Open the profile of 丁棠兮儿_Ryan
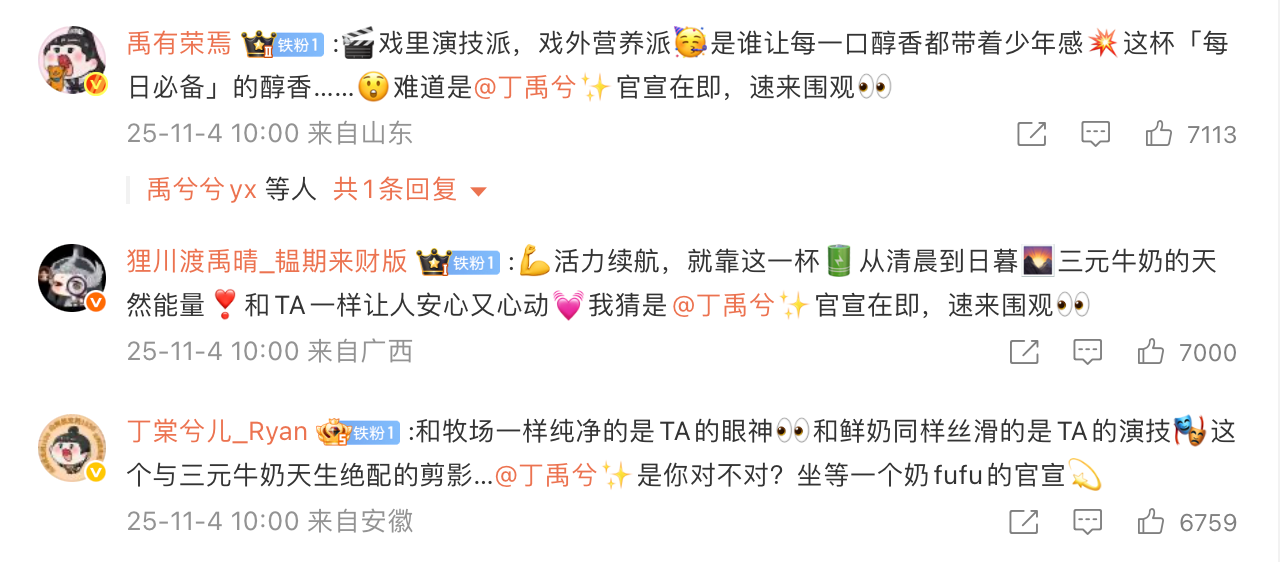The height and width of the screenshot is (562, 1280). click(x=217, y=432)
